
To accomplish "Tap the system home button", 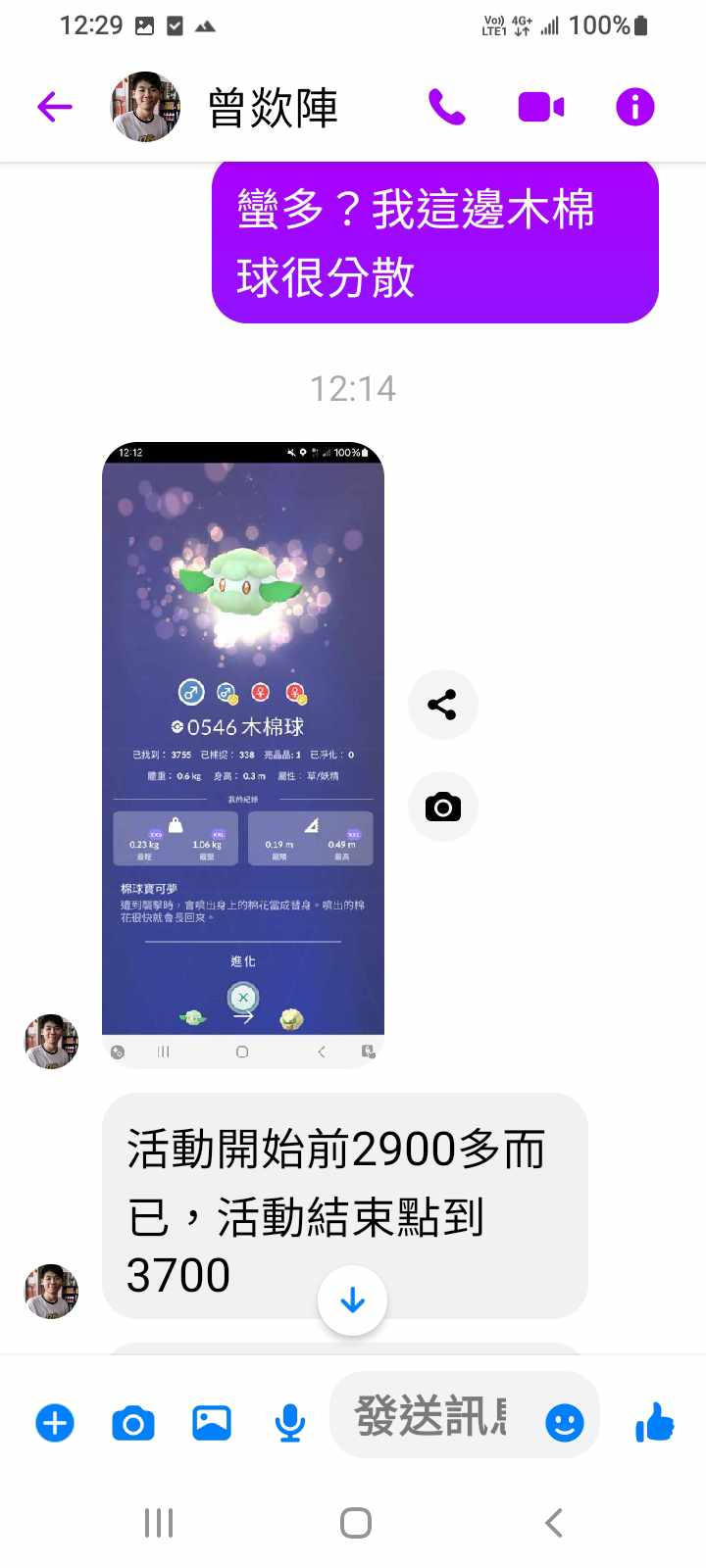I will [355, 1523].
